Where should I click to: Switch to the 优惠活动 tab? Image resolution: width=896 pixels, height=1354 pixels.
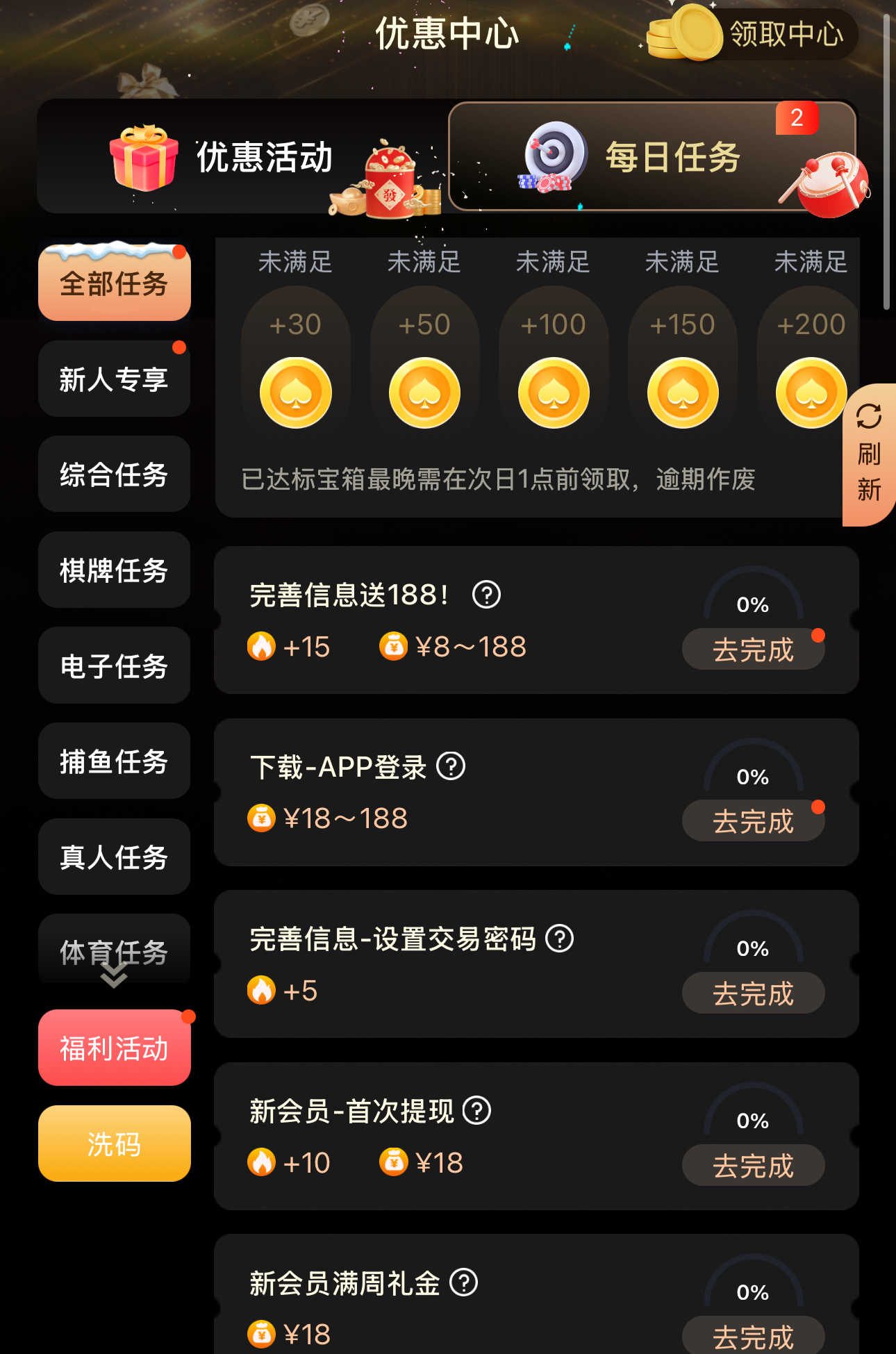(x=264, y=157)
